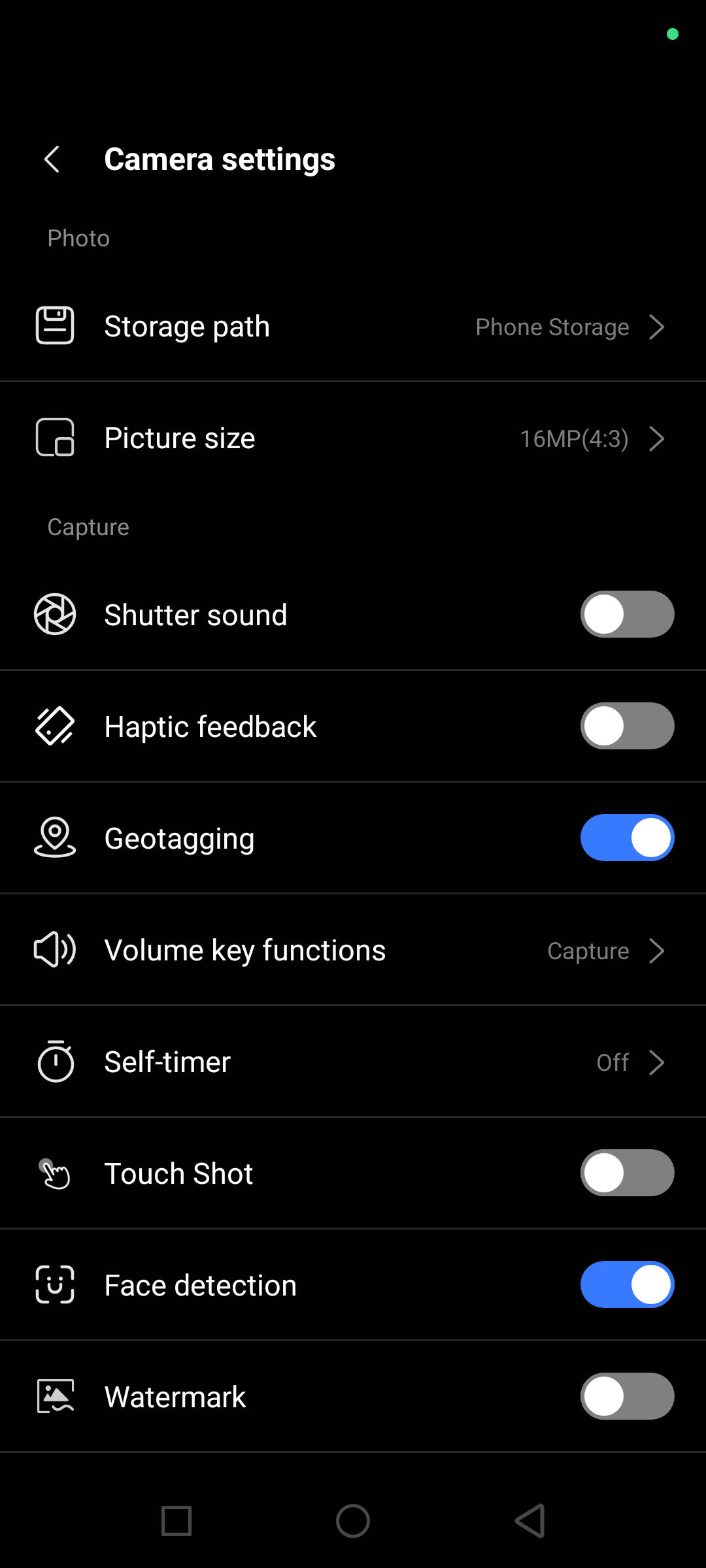706x1568 pixels.
Task: Click the Self-timer stopwatch icon
Action: click(55, 1062)
